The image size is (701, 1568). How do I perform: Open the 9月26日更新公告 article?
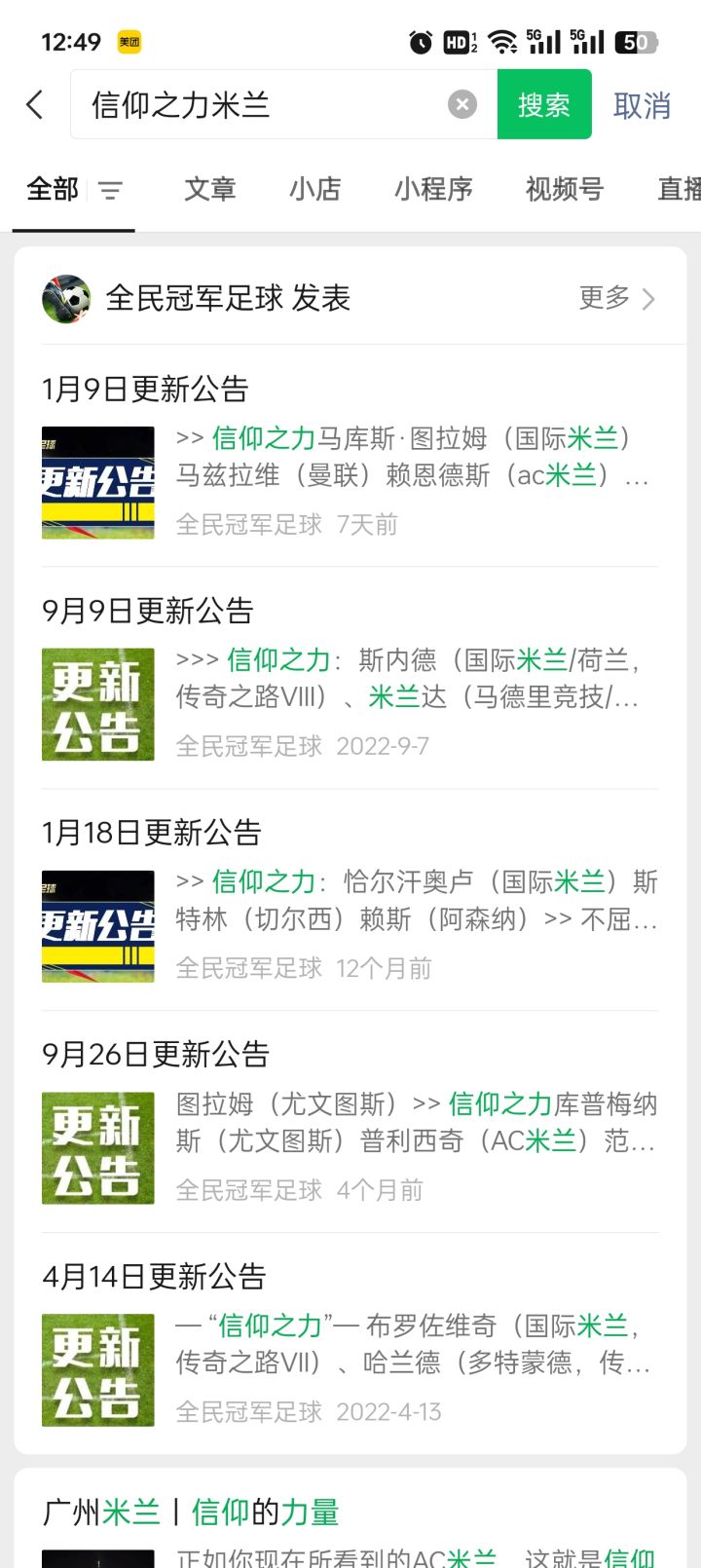point(349,1124)
